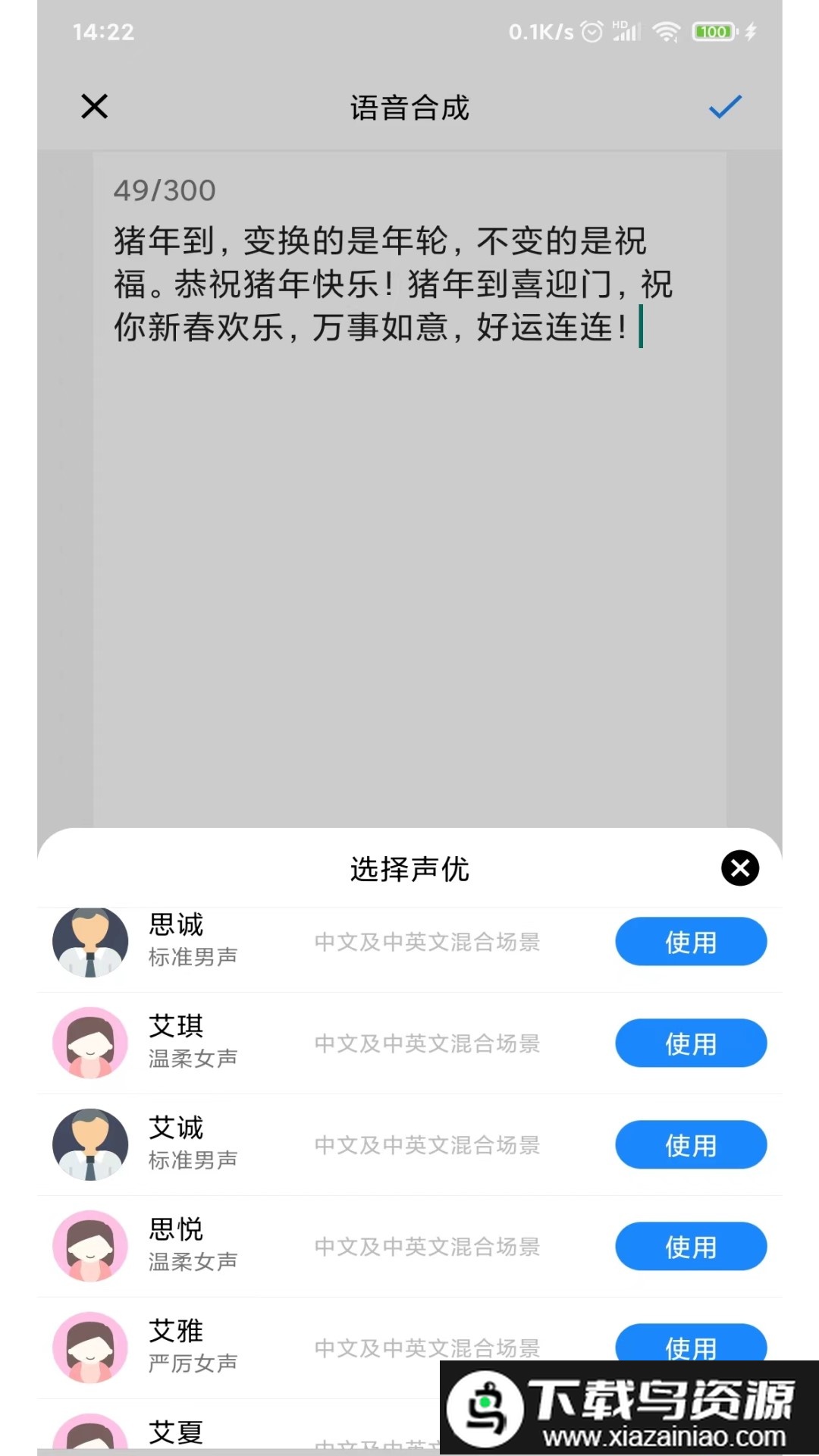Close the speech synthesis editor

point(94,106)
